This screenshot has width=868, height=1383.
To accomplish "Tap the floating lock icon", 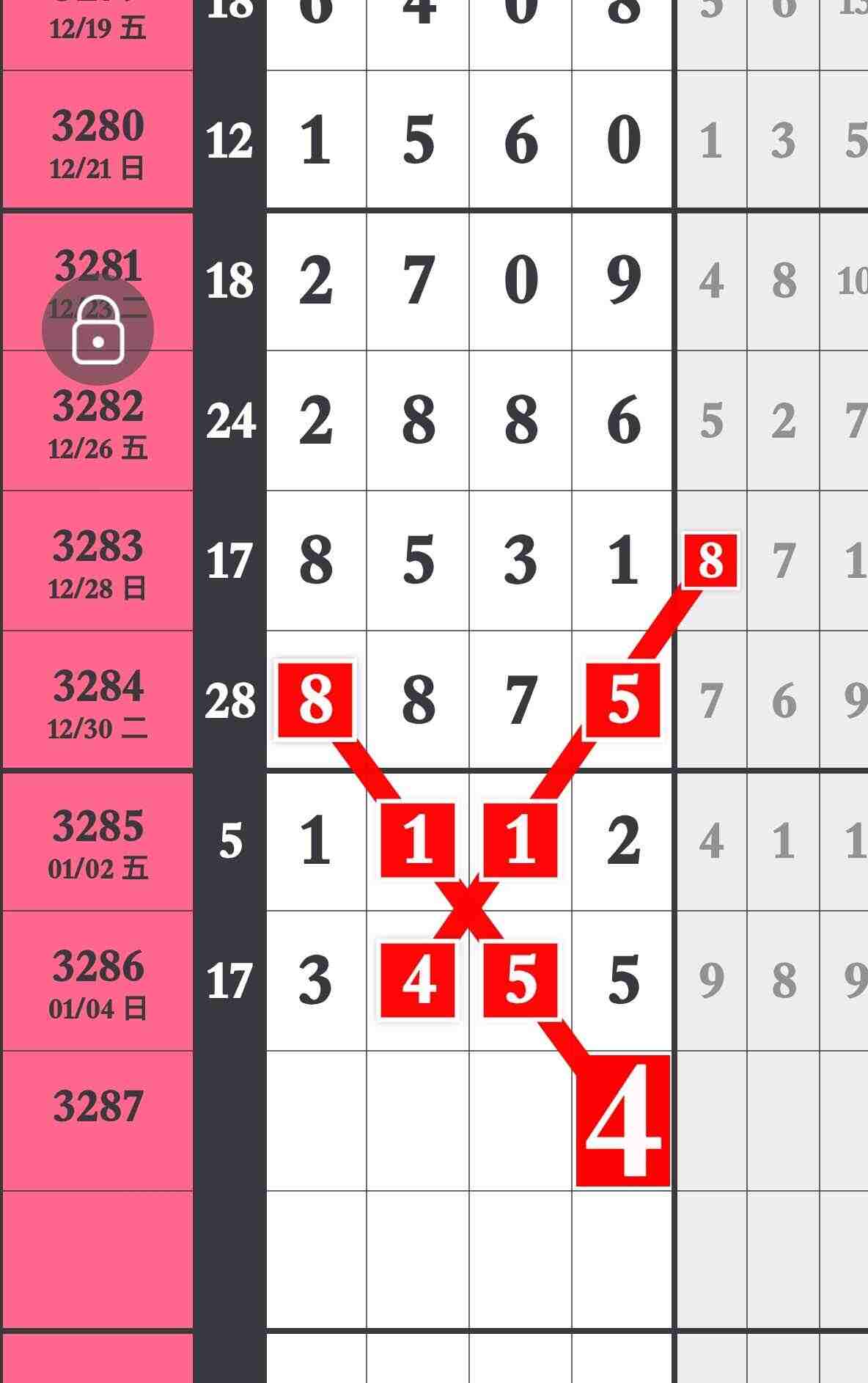I will (x=98, y=330).
